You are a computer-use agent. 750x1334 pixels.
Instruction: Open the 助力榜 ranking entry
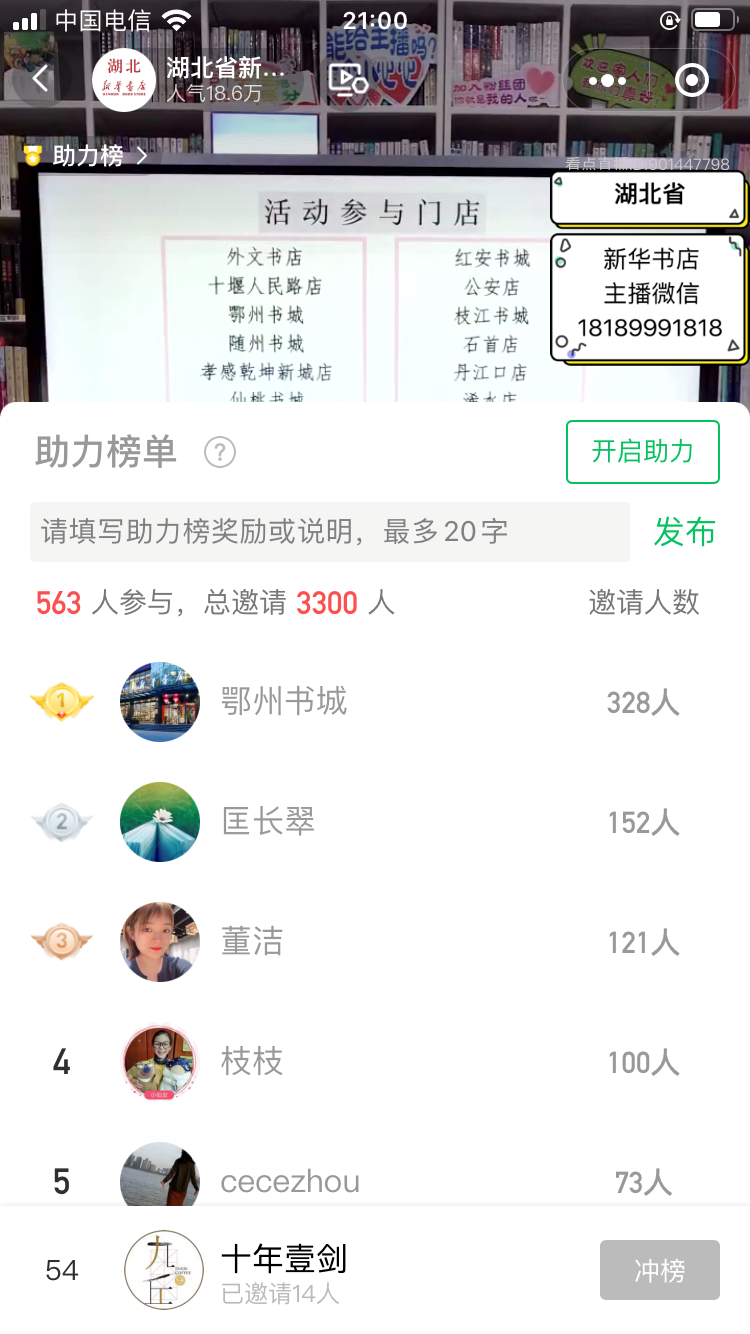click(x=88, y=156)
